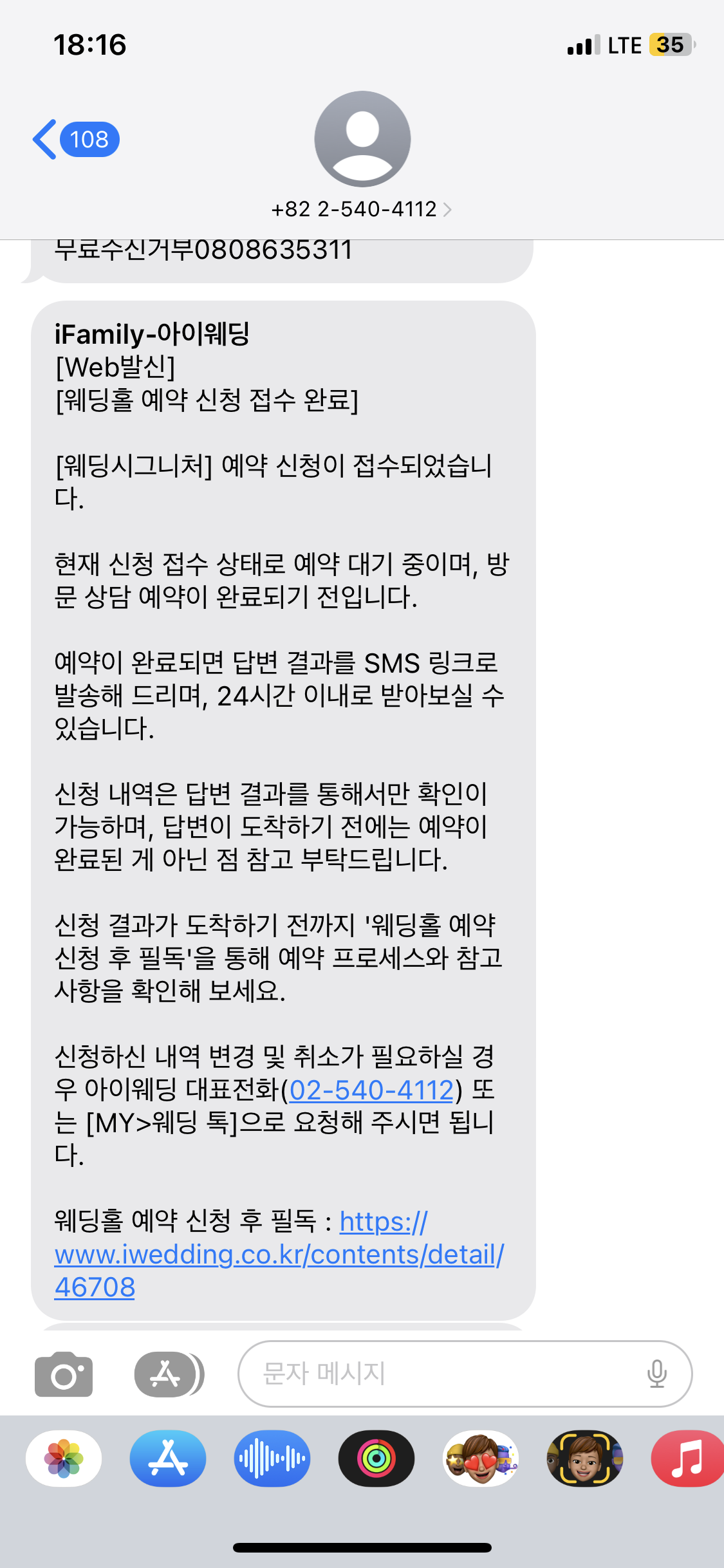Open the Memoji camera effects app
Viewport: 724px width, 1568px height.
pyautogui.click(x=585, y=1459)
